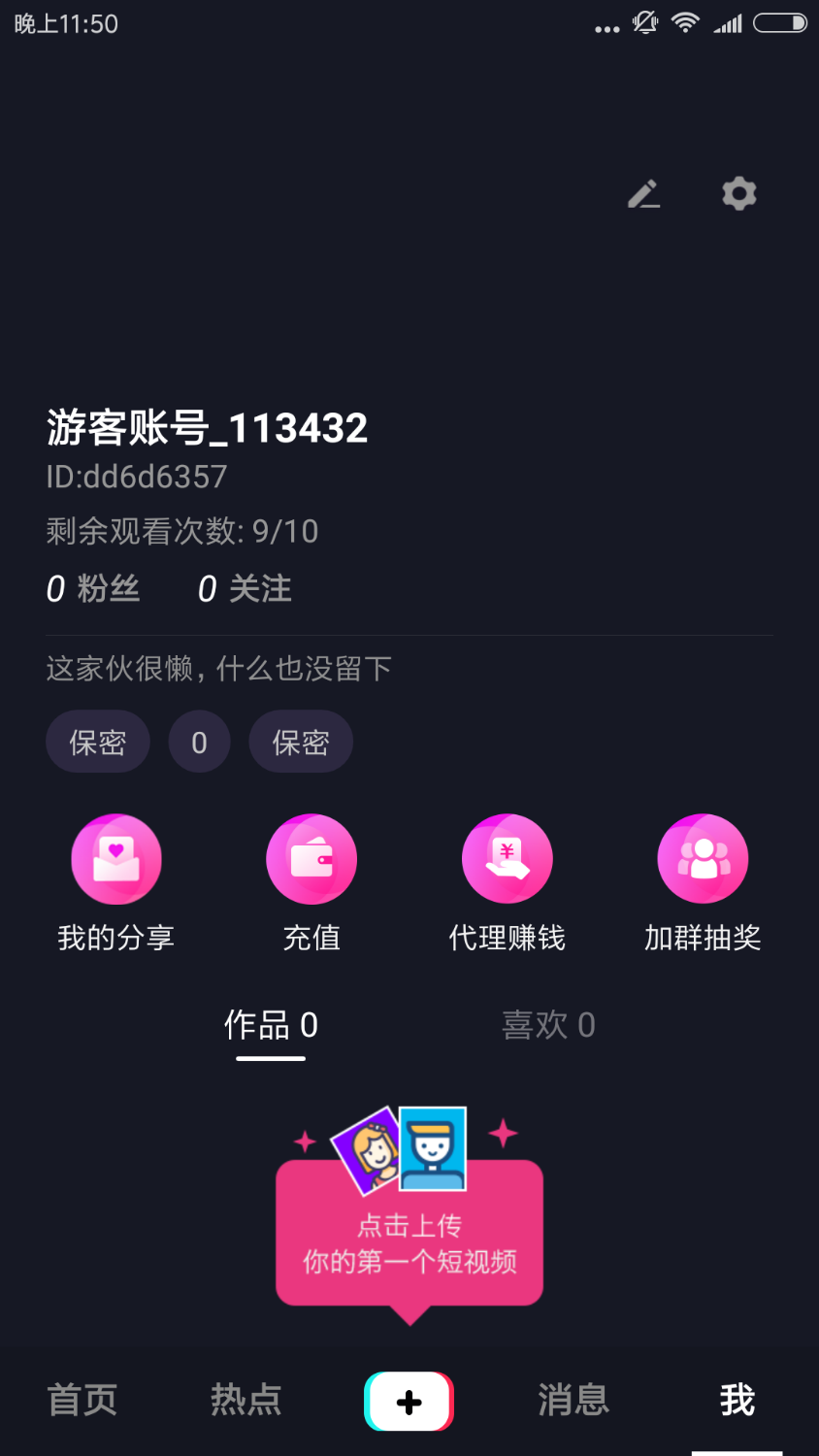View the 关注 following list
Image resolution: width=819 pixels, height=1456 pixels.
coord(245,588)
